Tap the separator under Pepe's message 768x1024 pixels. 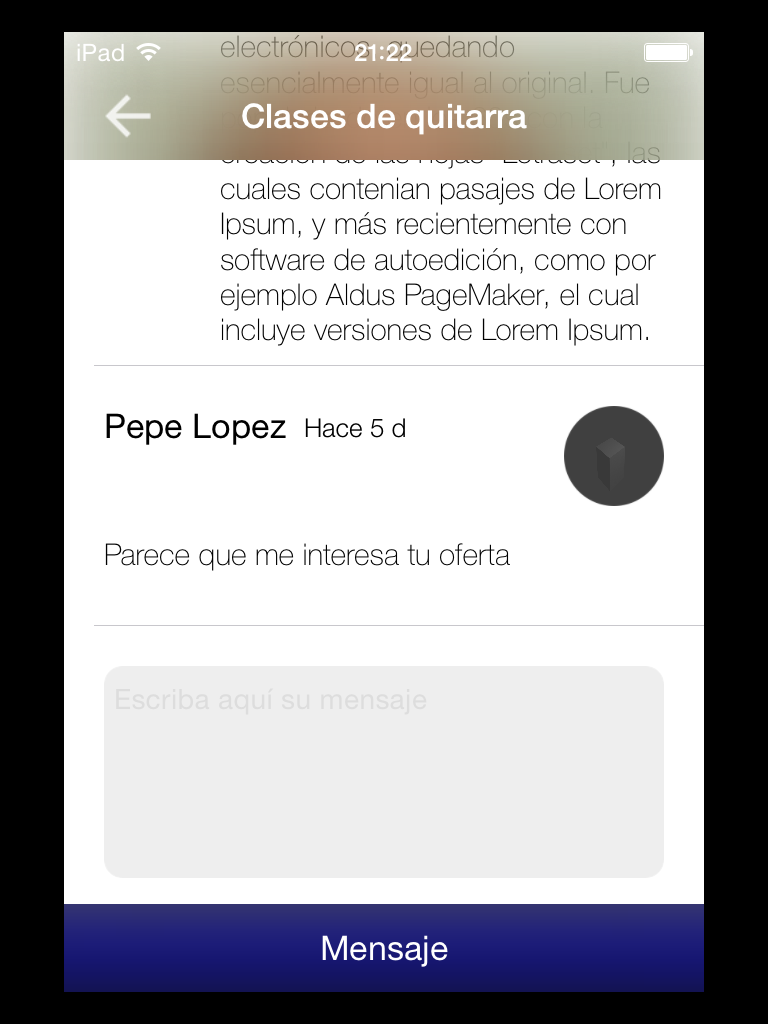pyautogui.click(x=398, y=624)
